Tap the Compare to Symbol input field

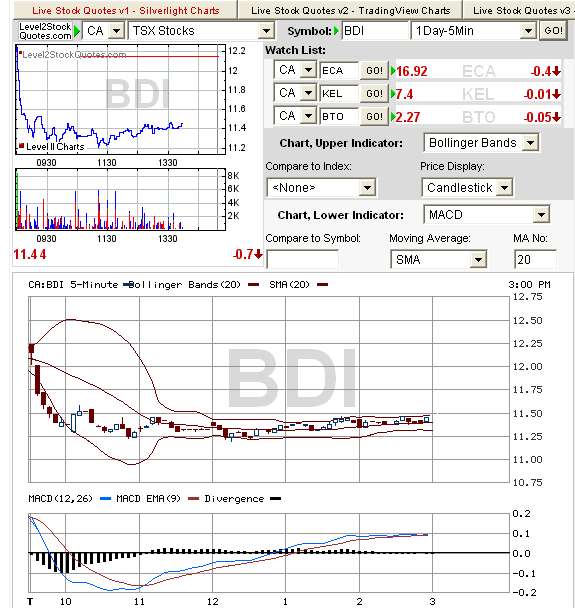coord(302,259)
